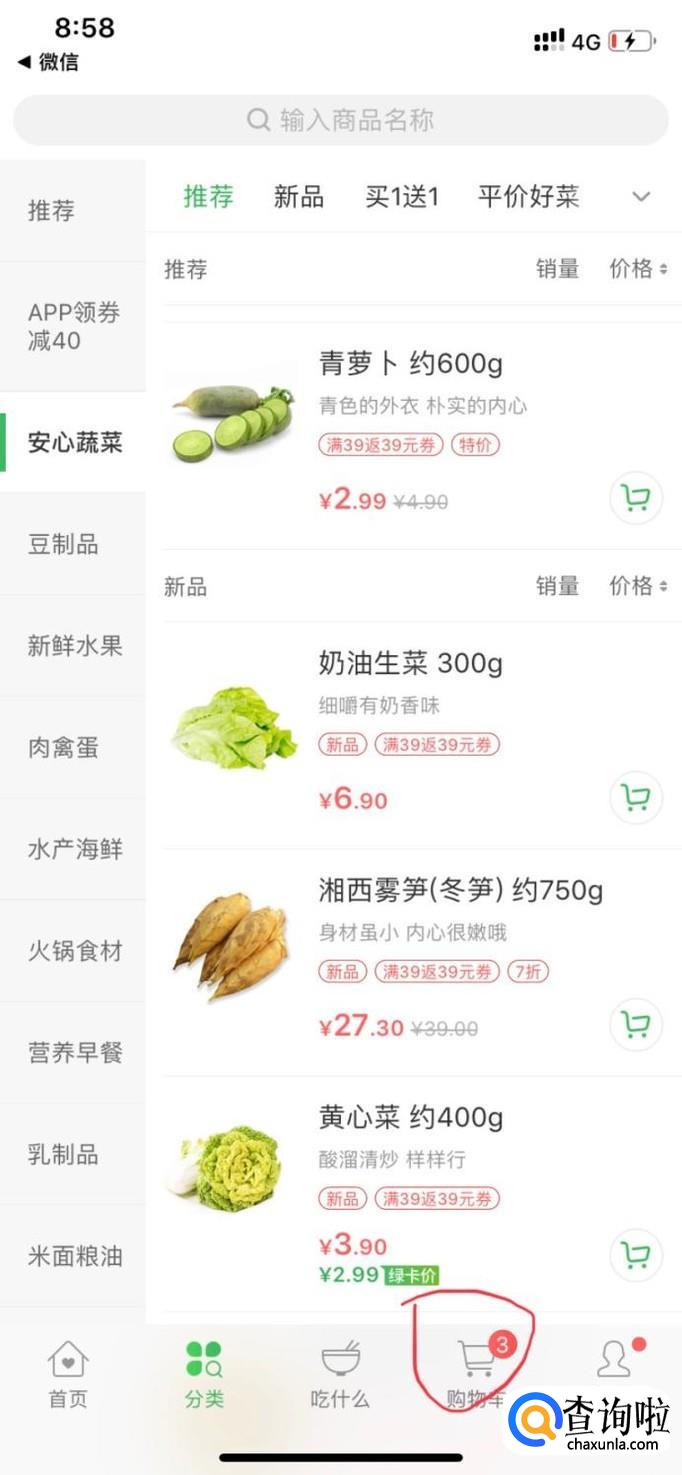Image resolution: width=682 pixels, height=1475 pixels.
Task: Go to the 首页 home tab
Action: (x=68, y=1375)
